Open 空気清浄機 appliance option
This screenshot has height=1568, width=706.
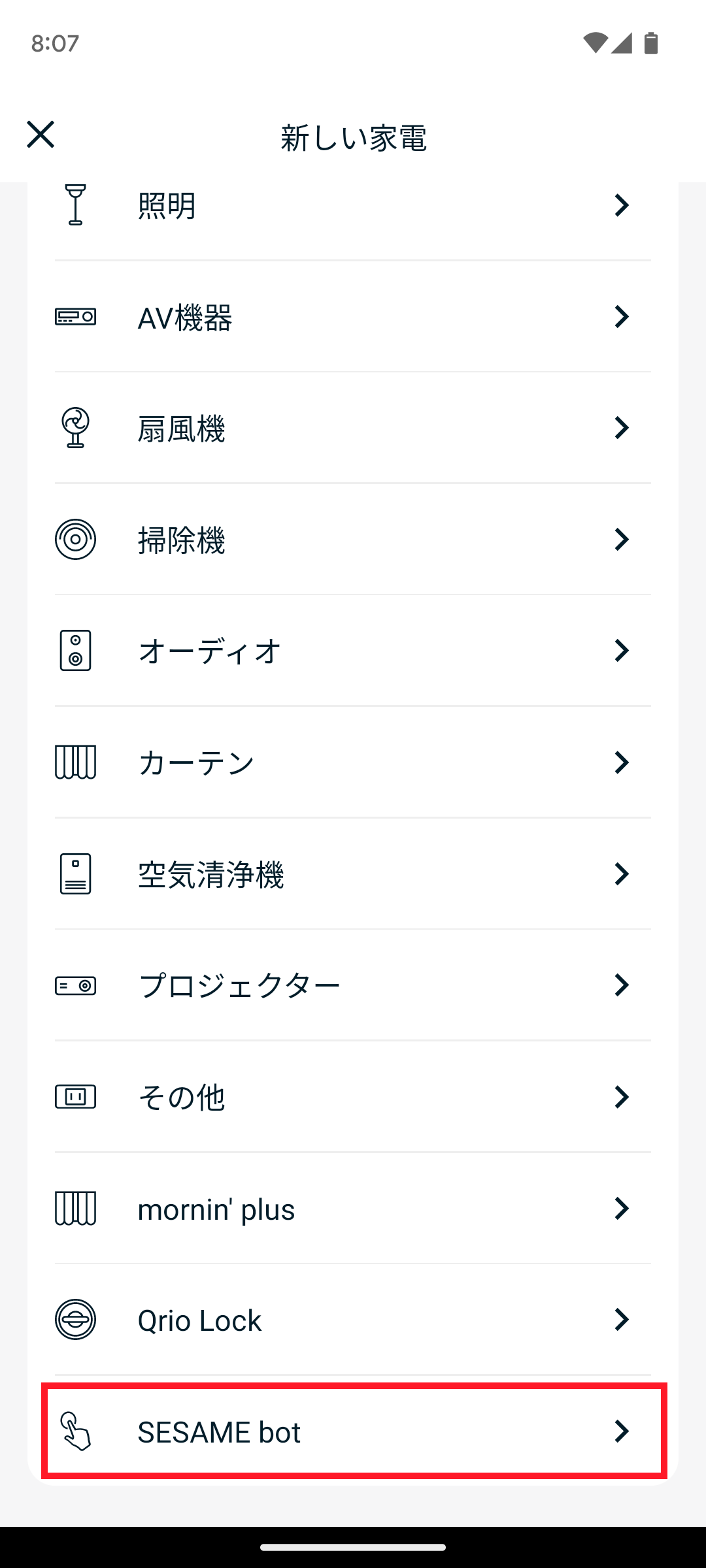point(353,874)
